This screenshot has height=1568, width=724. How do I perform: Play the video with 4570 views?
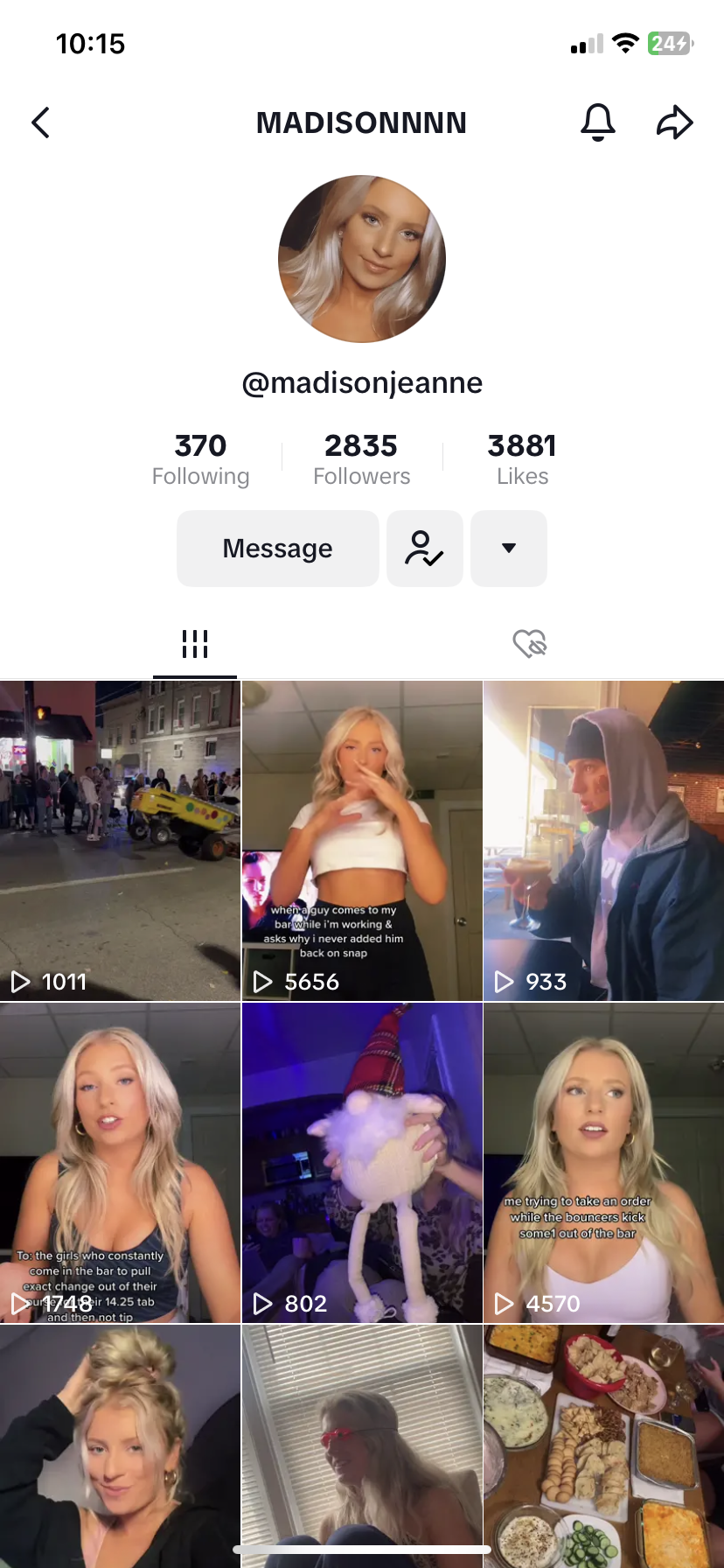click(603, 1162)
